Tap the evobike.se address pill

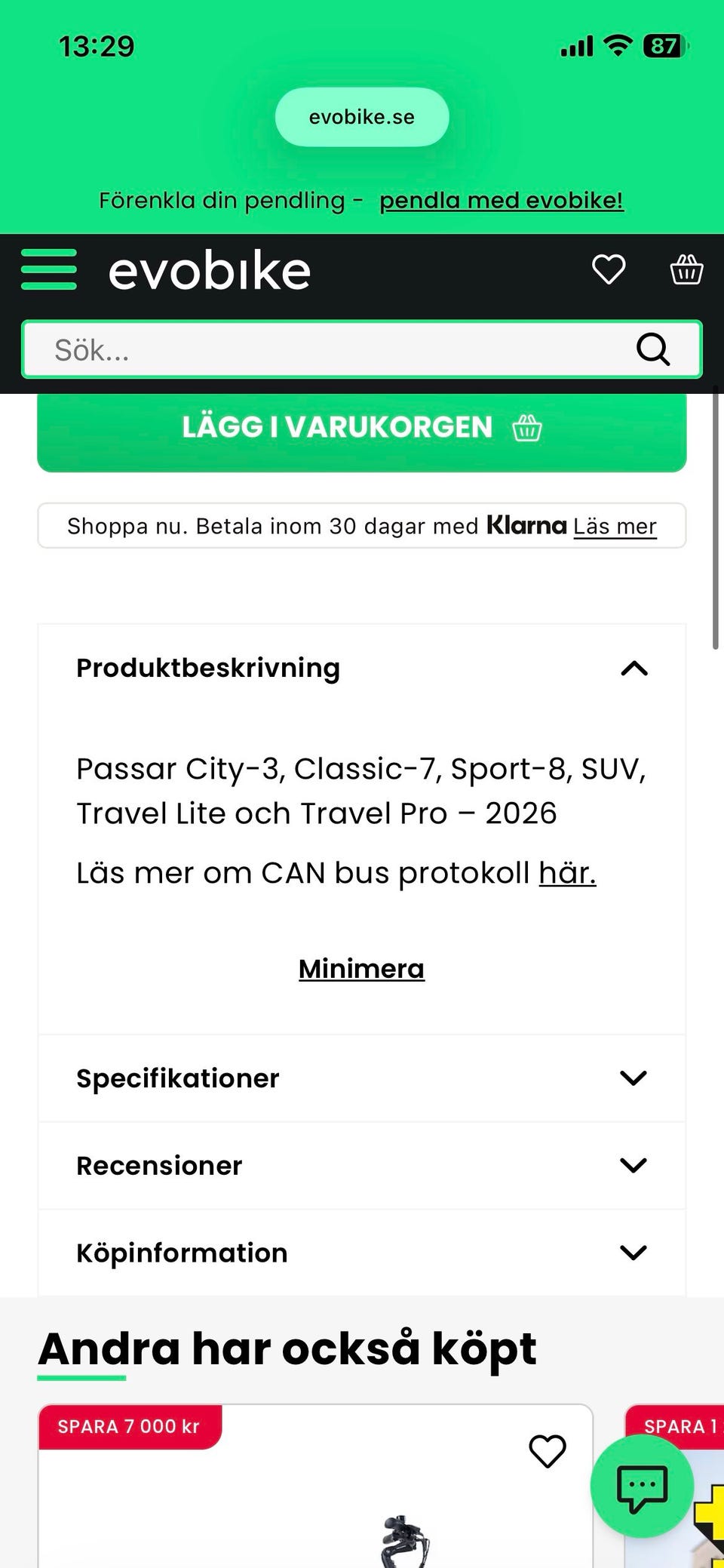point(362,117)
